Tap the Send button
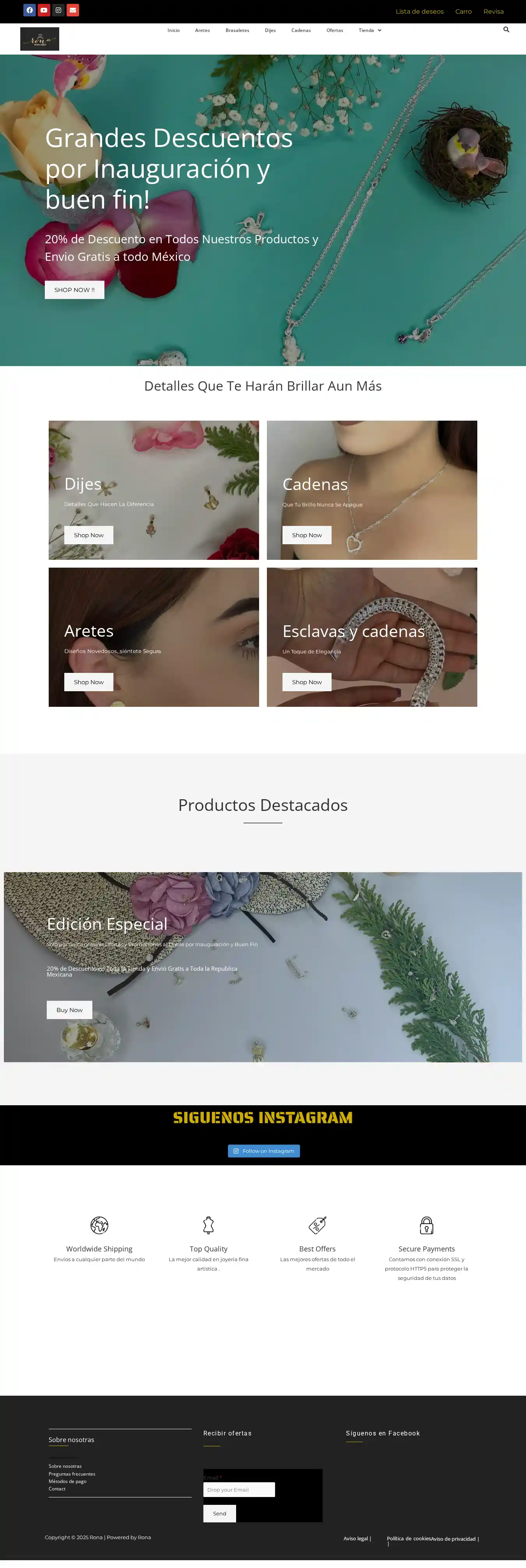Viewport: 526px width, 1568px height. (x=219, y=1513)
